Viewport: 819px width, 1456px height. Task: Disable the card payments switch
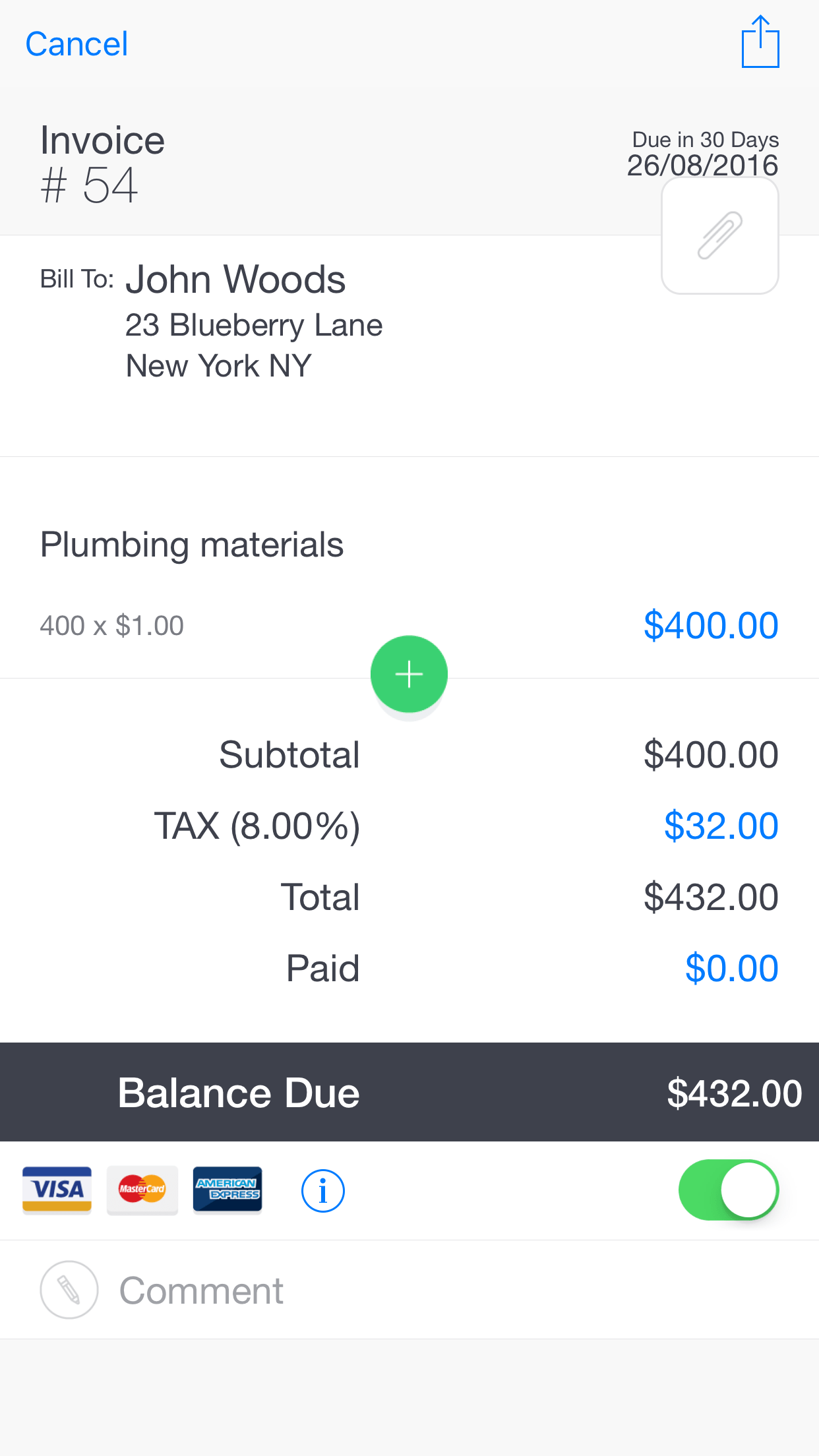pyautogui.click(x=728, y=1190)
